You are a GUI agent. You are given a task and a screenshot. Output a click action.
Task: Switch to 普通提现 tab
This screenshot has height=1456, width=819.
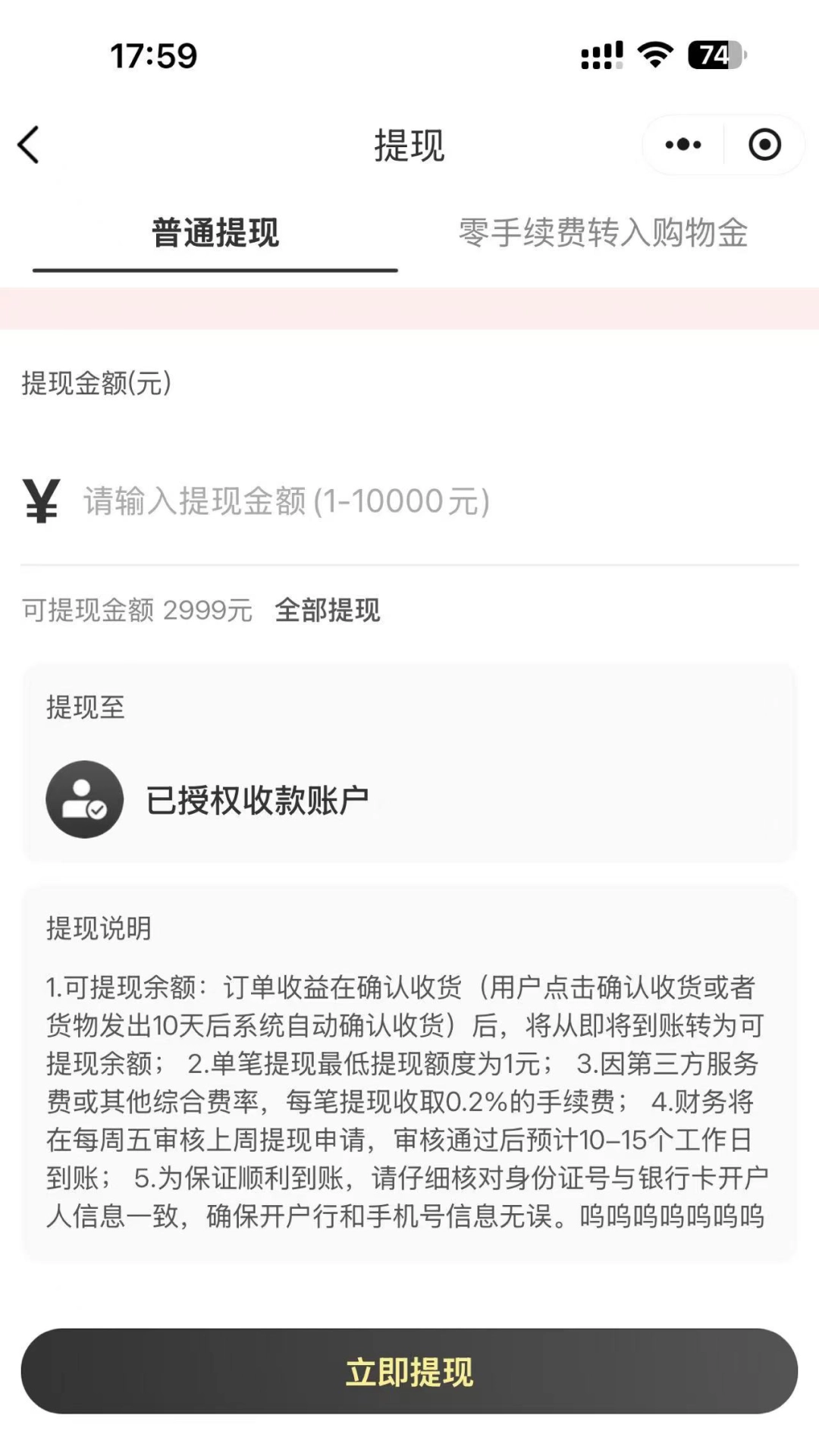215,233
